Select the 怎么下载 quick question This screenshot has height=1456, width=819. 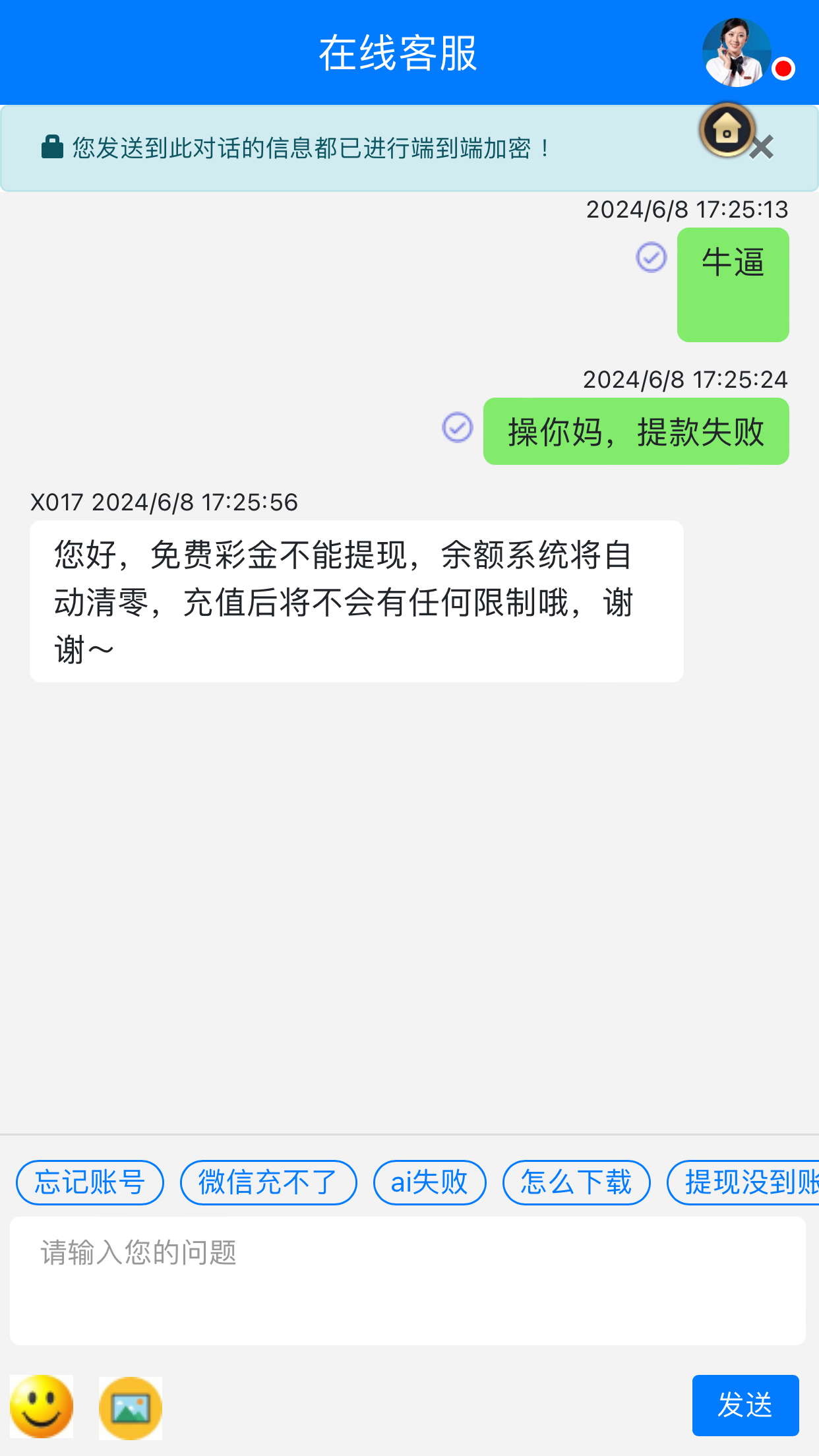tap(576, 1182)
